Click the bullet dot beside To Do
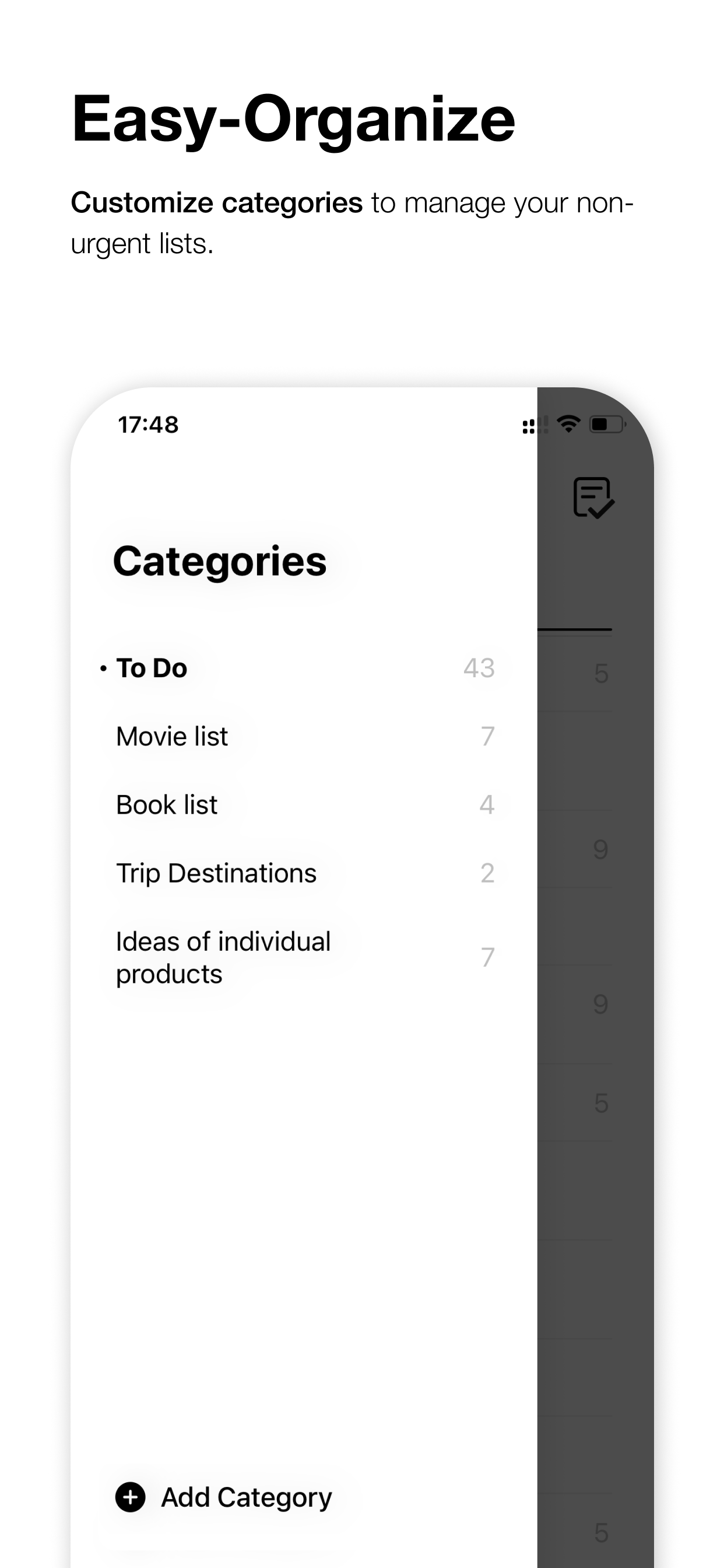Viewport: 724px width, 1568px height. 103,669
